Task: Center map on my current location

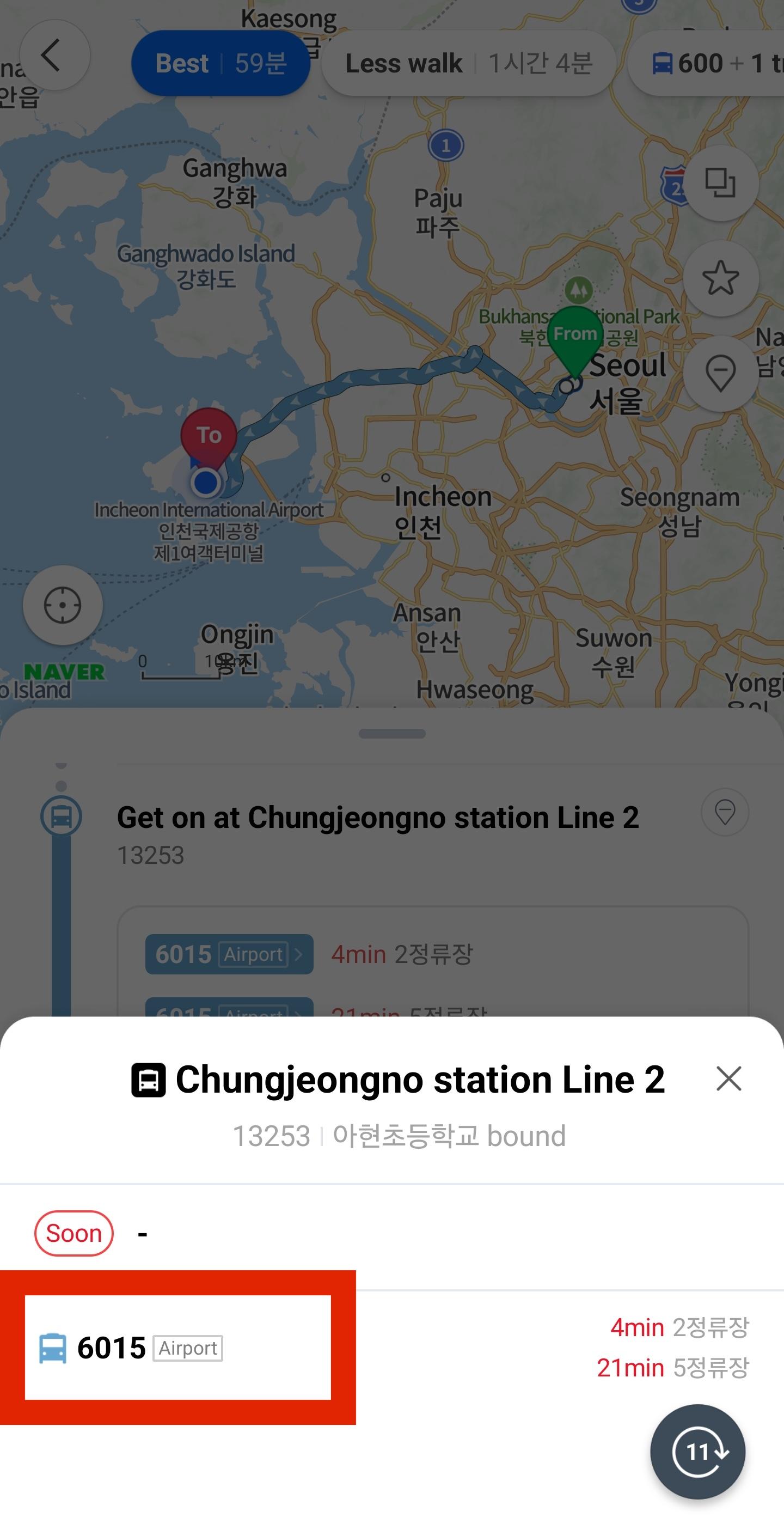Action: [x=63, y=605]
